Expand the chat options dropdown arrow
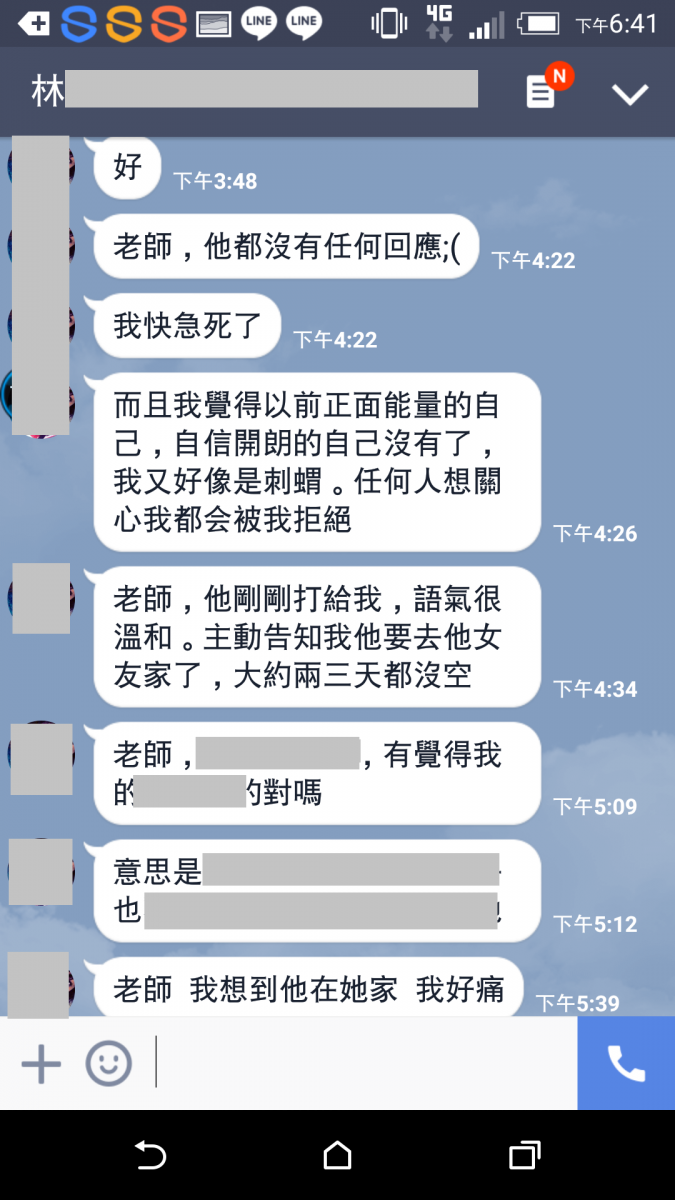The width and height of the screenshot is (675, 1200). pos(630,94)
